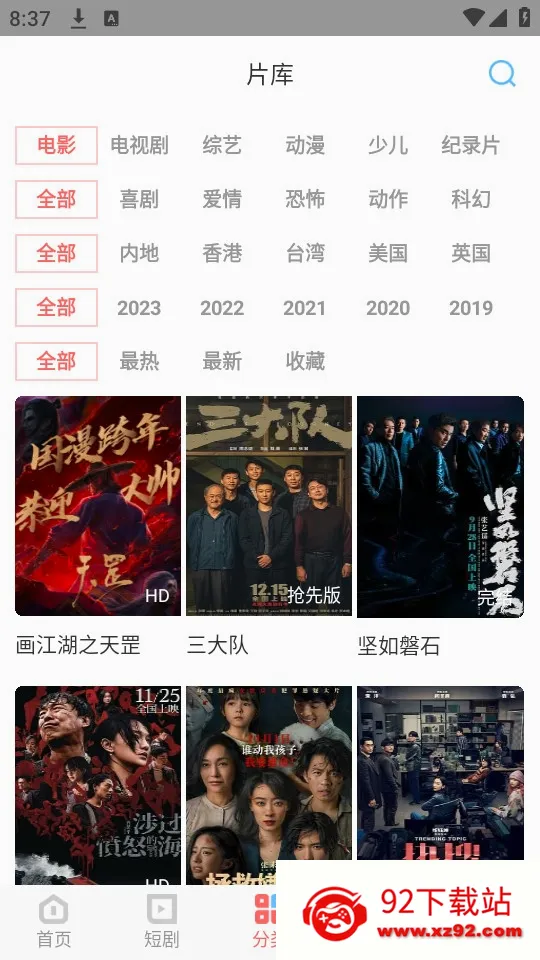
Task: Select the 香港 region filter
Action: click(x=222, y=253)
